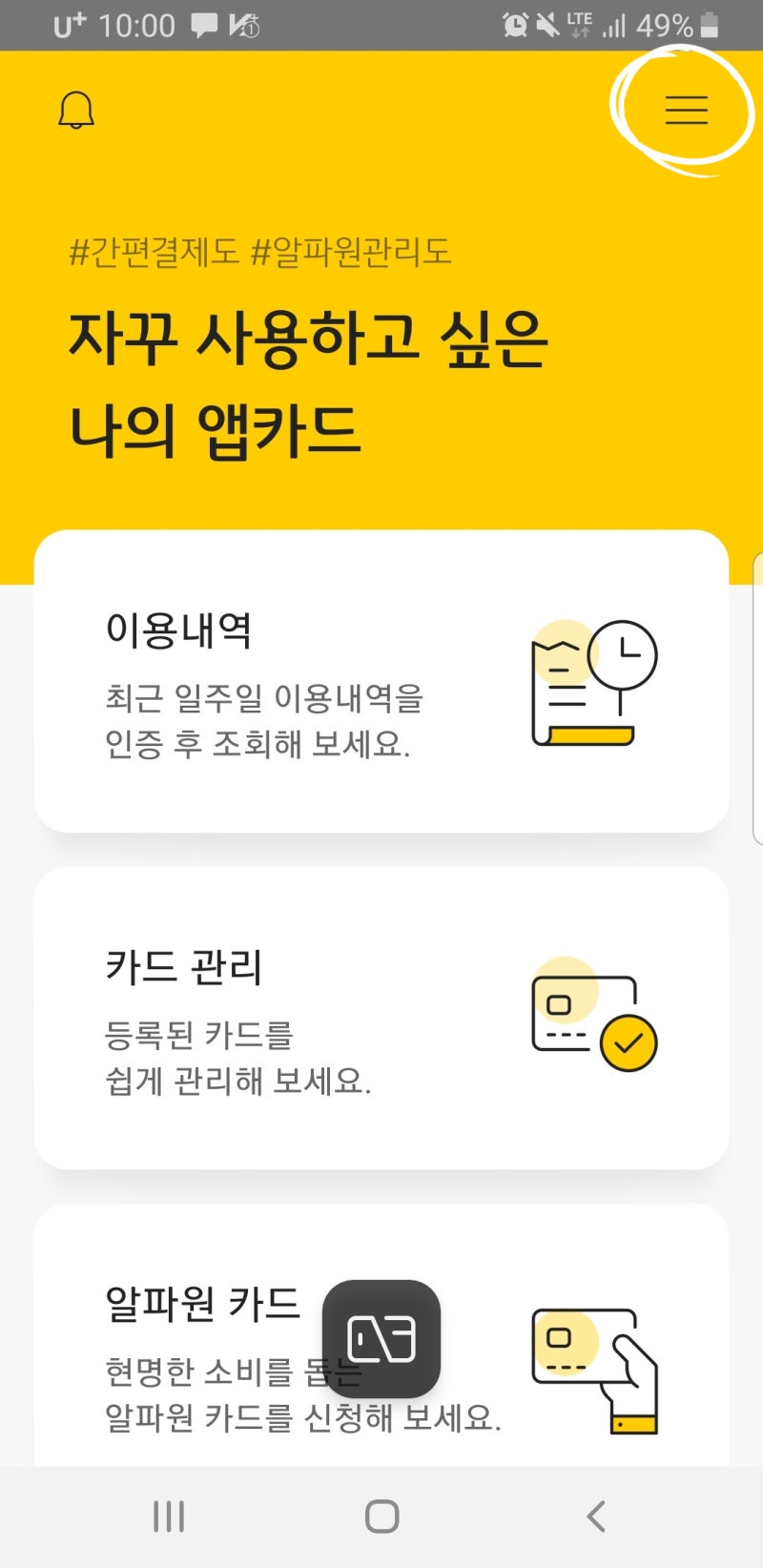
Task: Tap the dark floating card icon overlay
Action: (x=381, y=1338)
